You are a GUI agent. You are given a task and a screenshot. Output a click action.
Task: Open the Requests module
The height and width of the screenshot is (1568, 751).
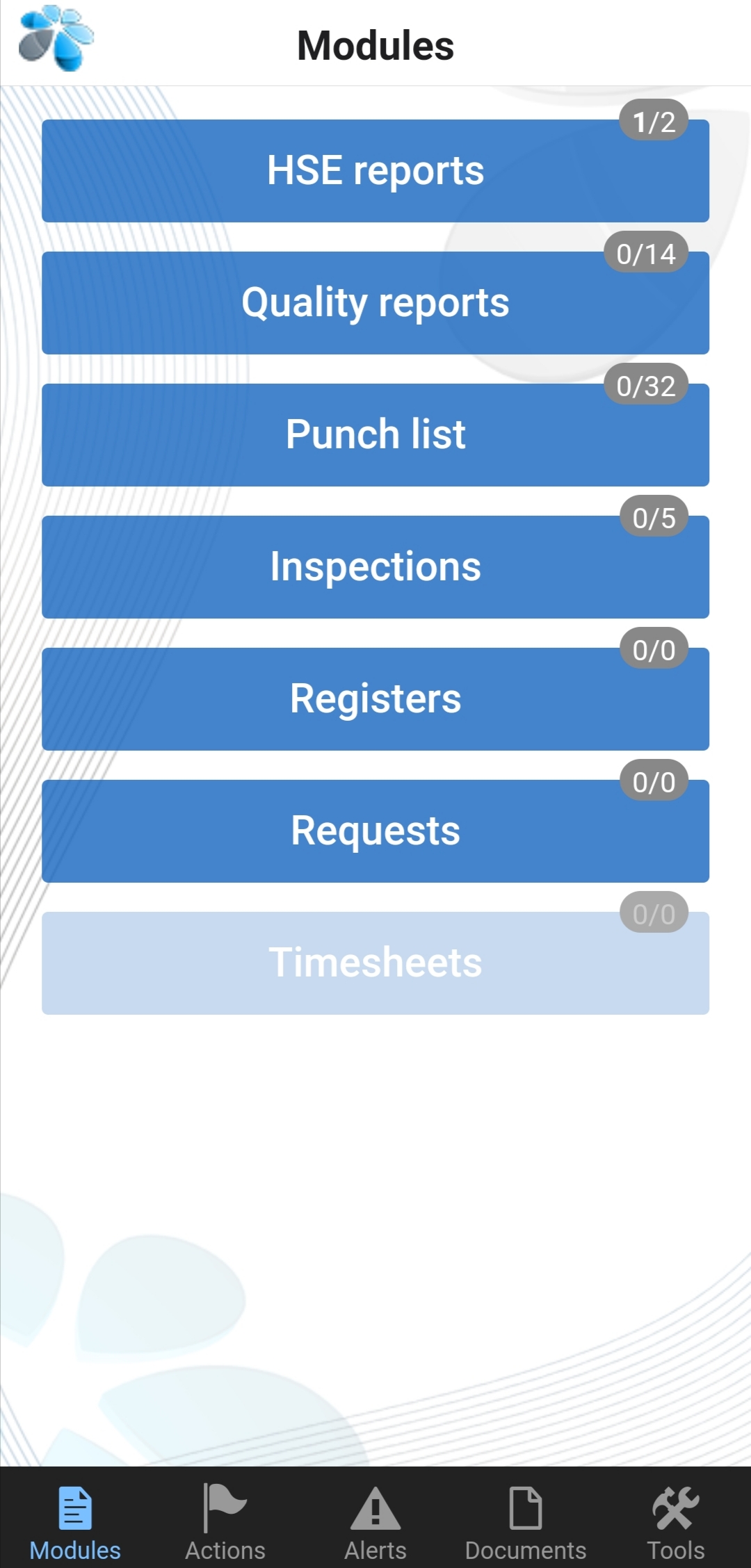pos(375,831)
